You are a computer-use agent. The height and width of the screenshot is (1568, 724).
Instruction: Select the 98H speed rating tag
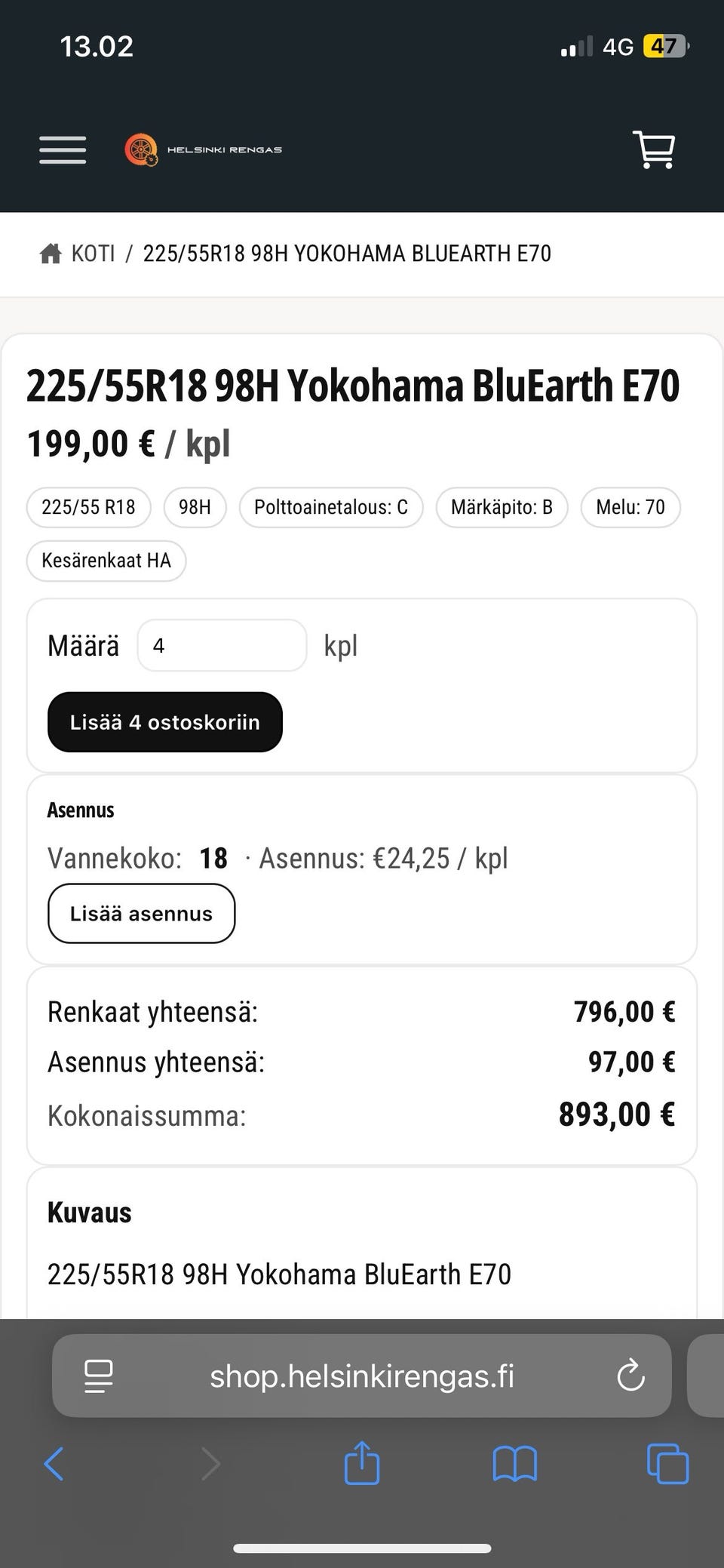click(x=195, y=507)
